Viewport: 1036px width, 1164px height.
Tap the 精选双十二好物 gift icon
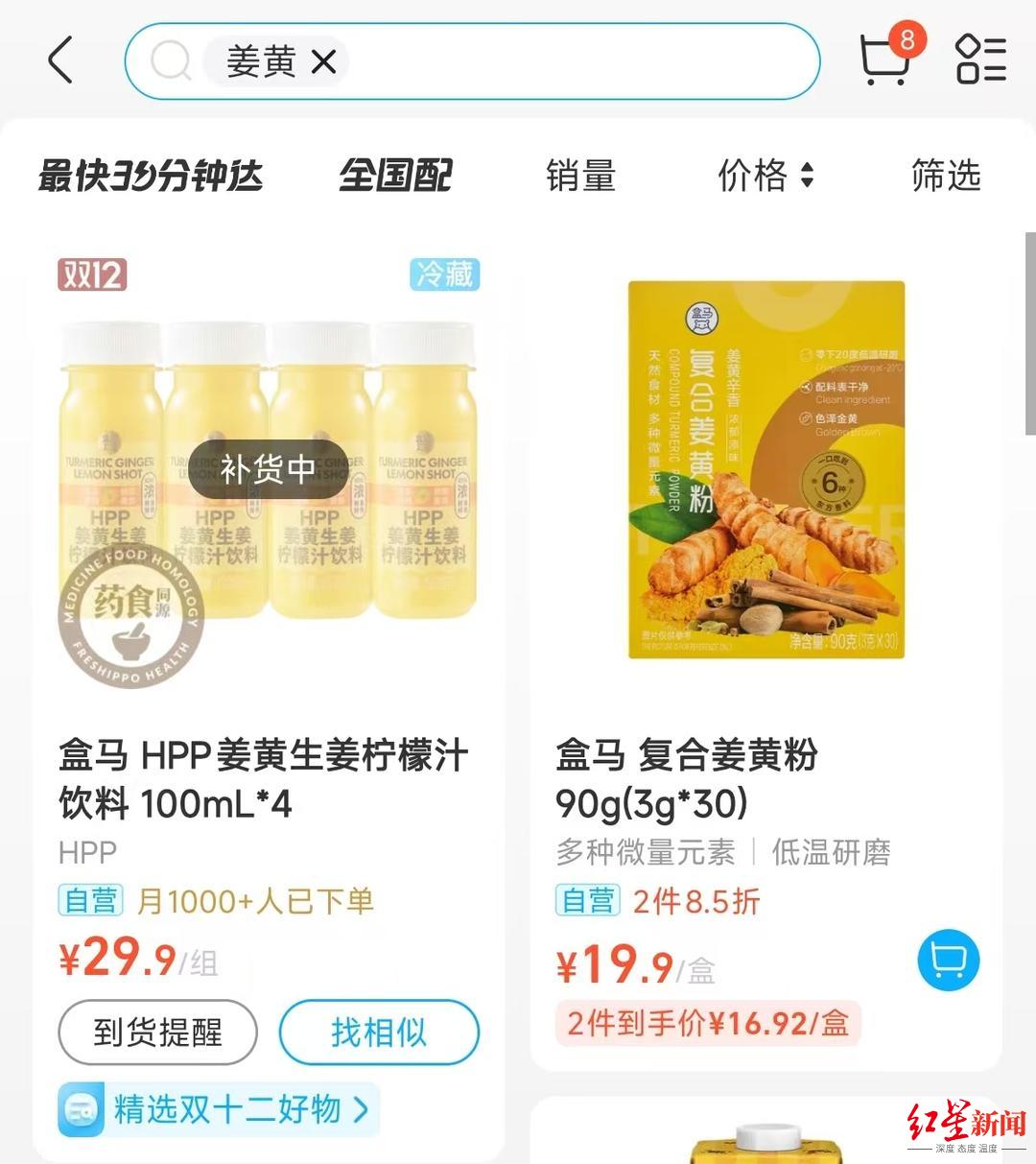80,1109
